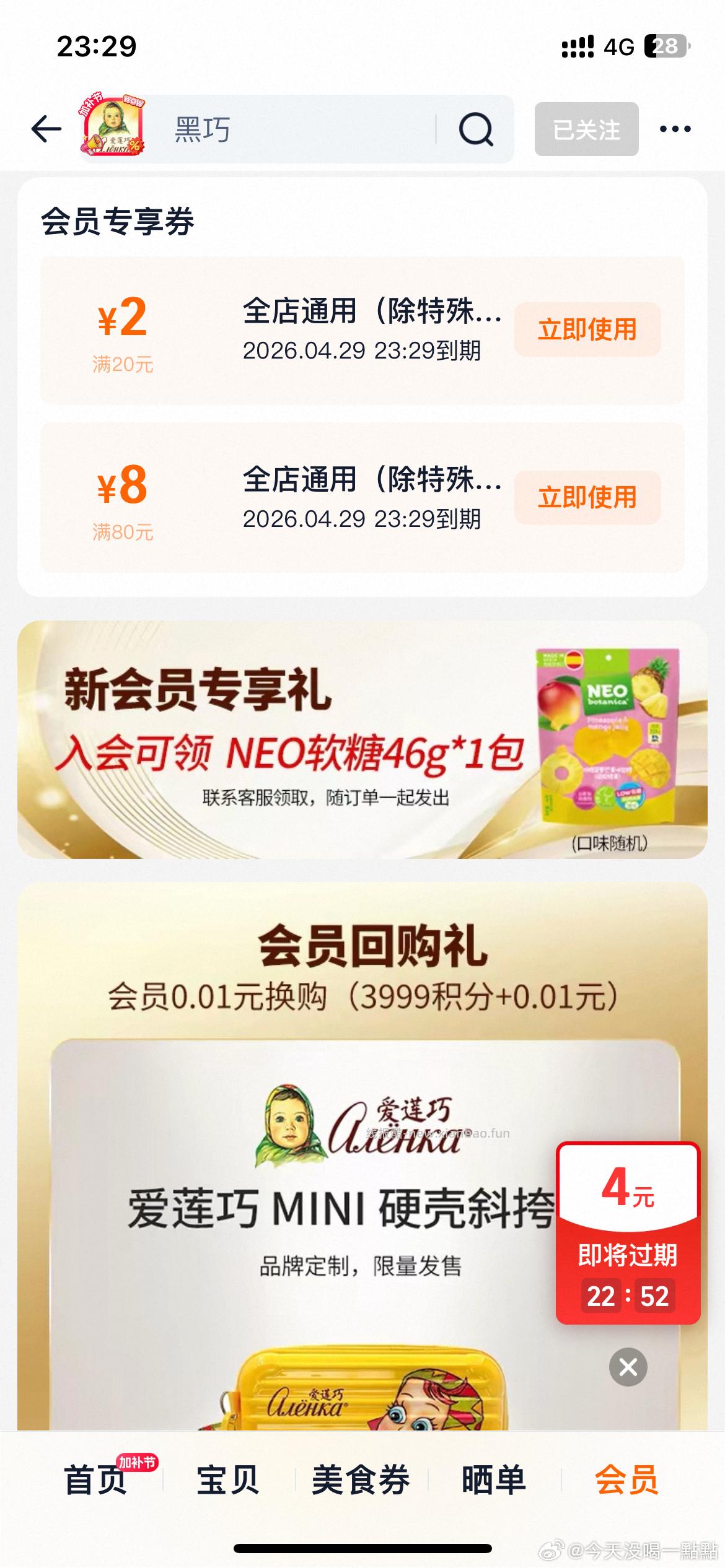725x1568 pixels.
Task: Open the 新会员专享礼 NEO软糖 banner
Action: [x=362, y=739]
